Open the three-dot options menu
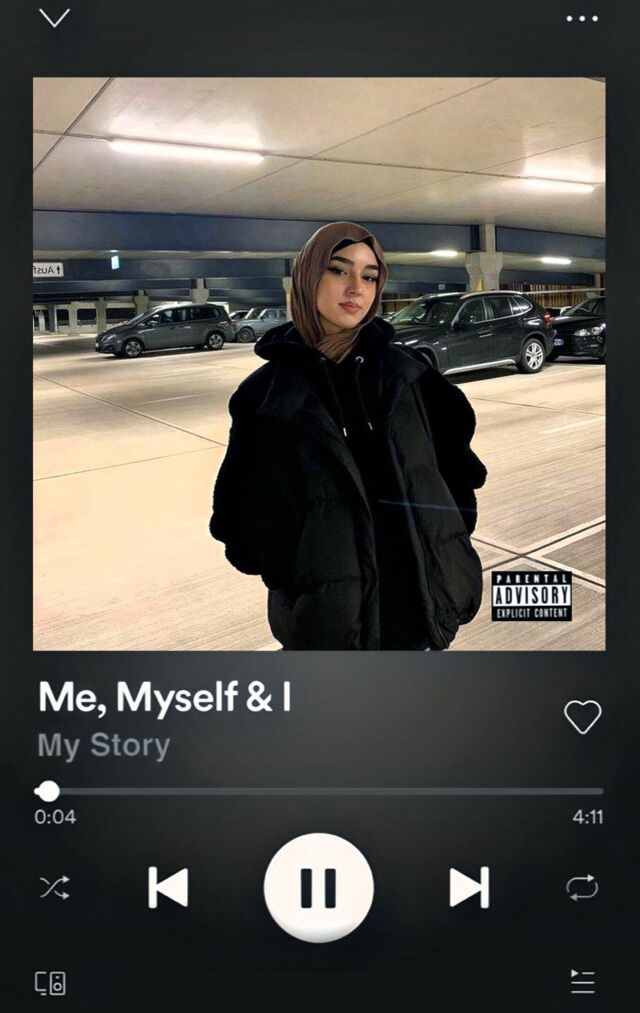 tap(581, 18)
